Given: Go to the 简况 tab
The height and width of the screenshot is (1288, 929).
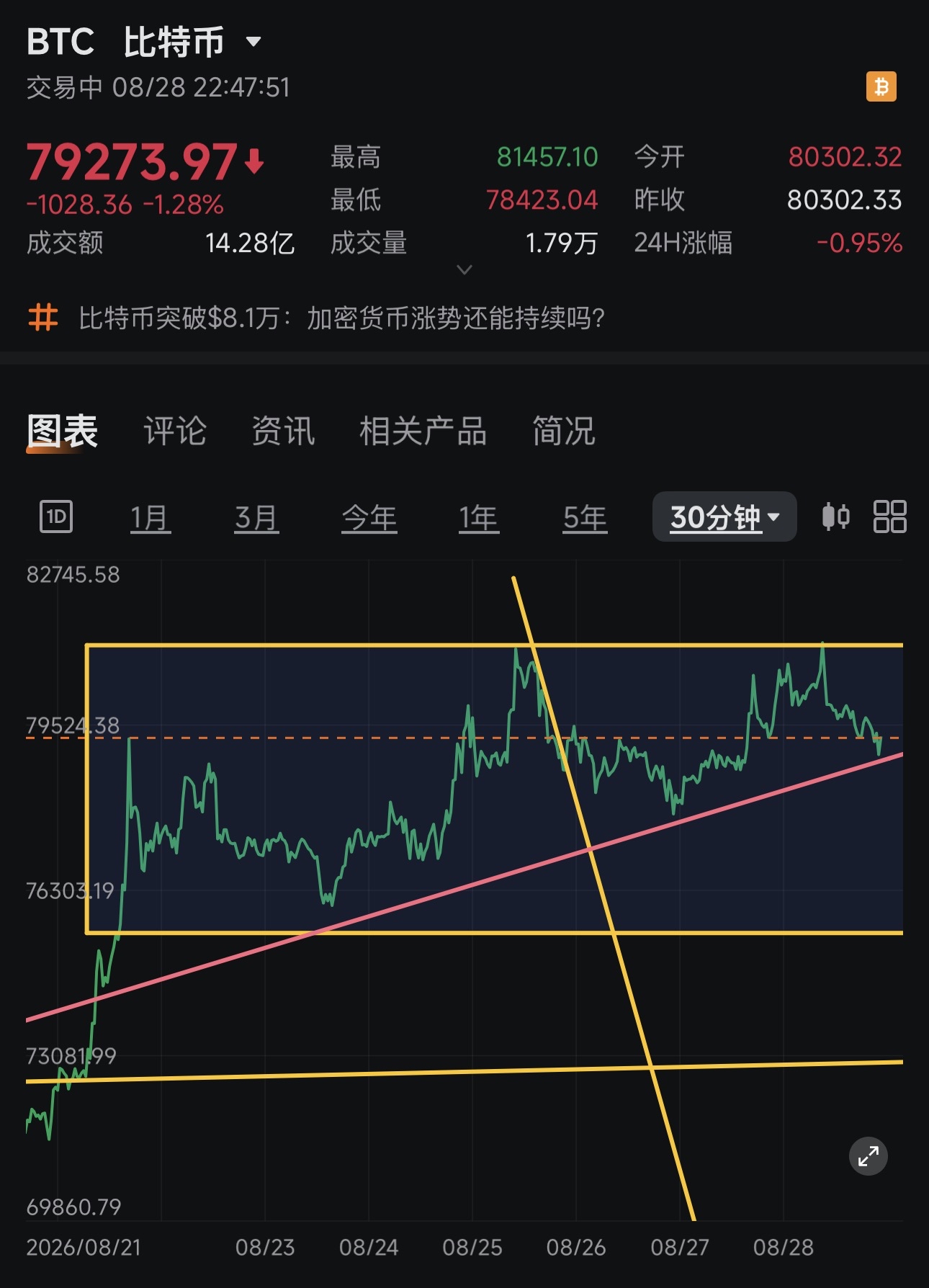Looking at the screenshot, I should [564, 431].
